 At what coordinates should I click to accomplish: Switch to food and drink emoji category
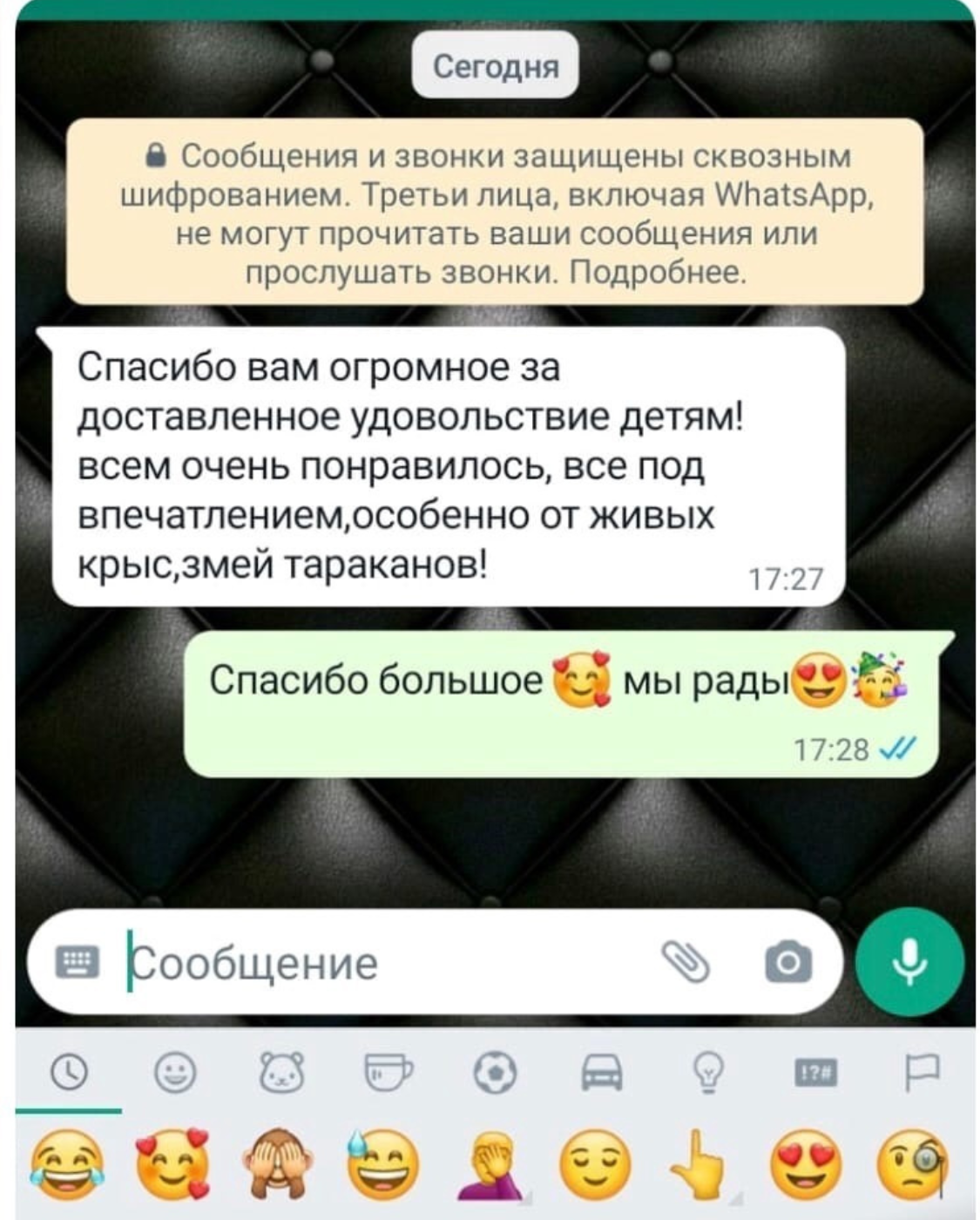coord(389,1072)
